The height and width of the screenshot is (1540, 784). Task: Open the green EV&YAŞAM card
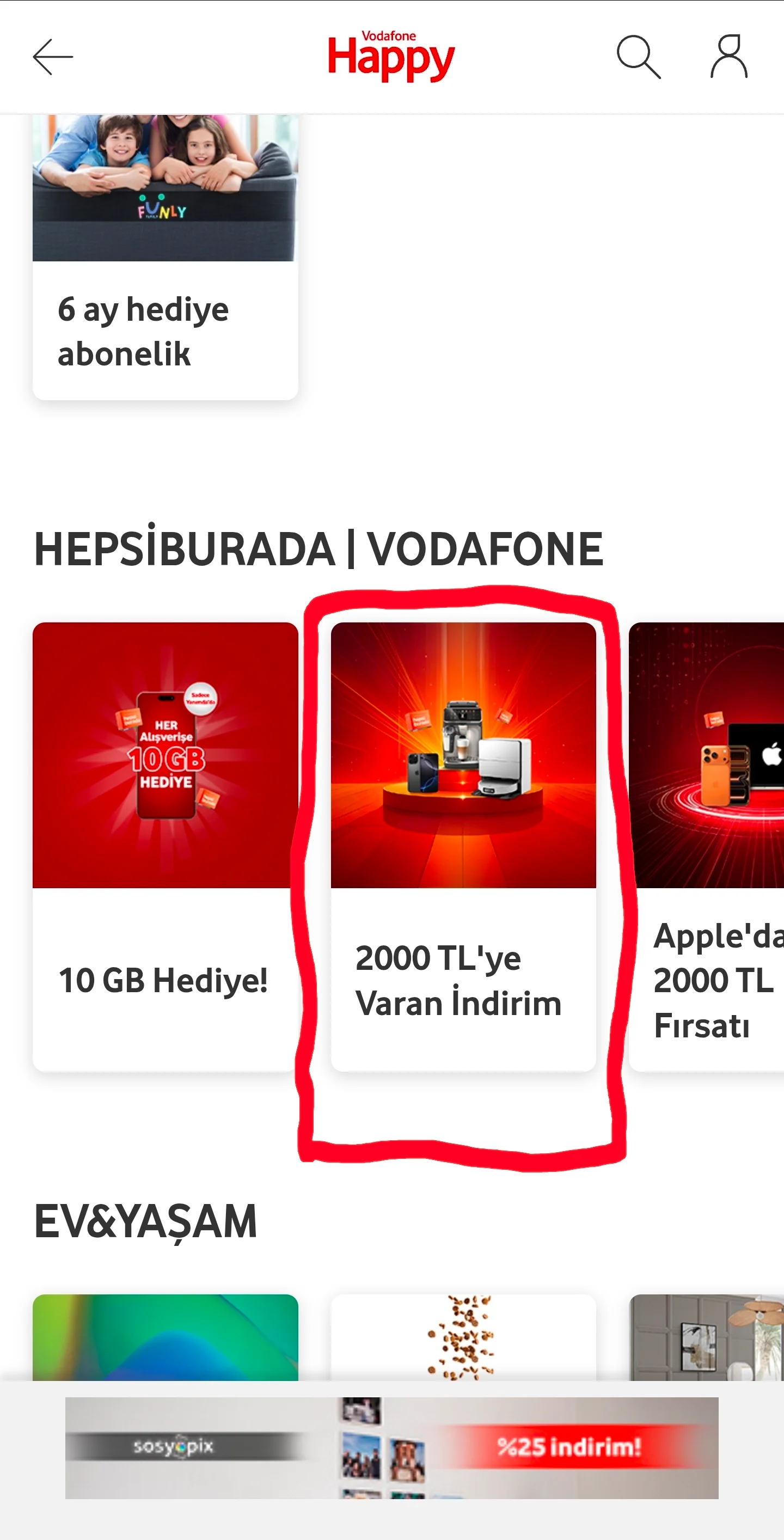(x=165, y=1338)
